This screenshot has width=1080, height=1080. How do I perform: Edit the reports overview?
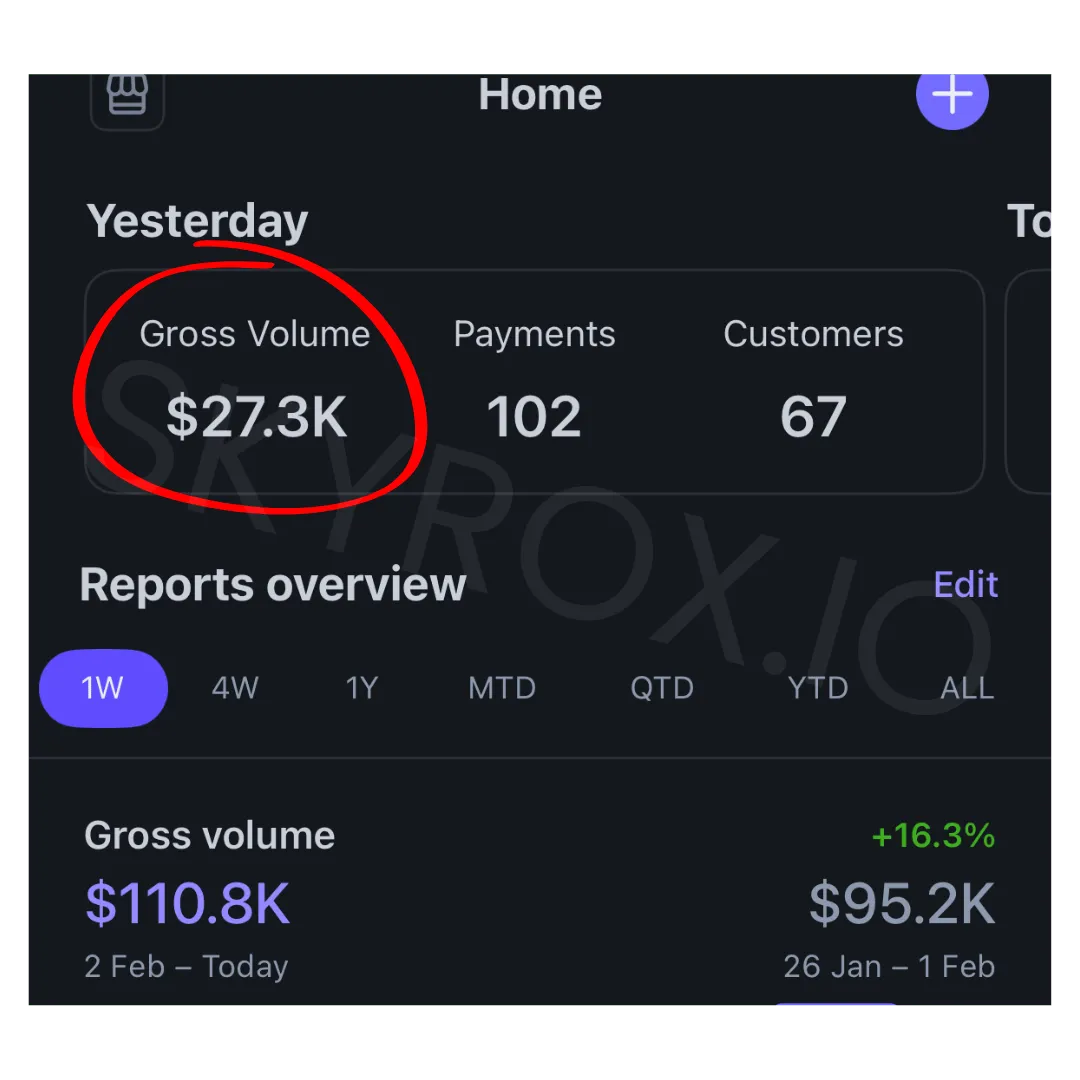965,584
